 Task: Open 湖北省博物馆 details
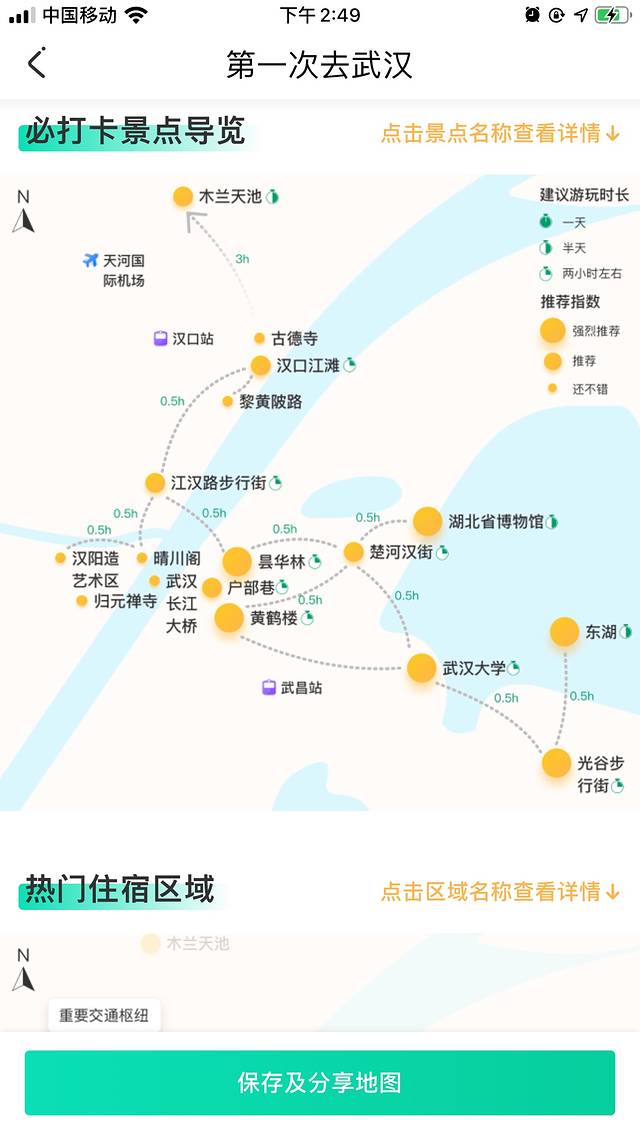point(495,521)
